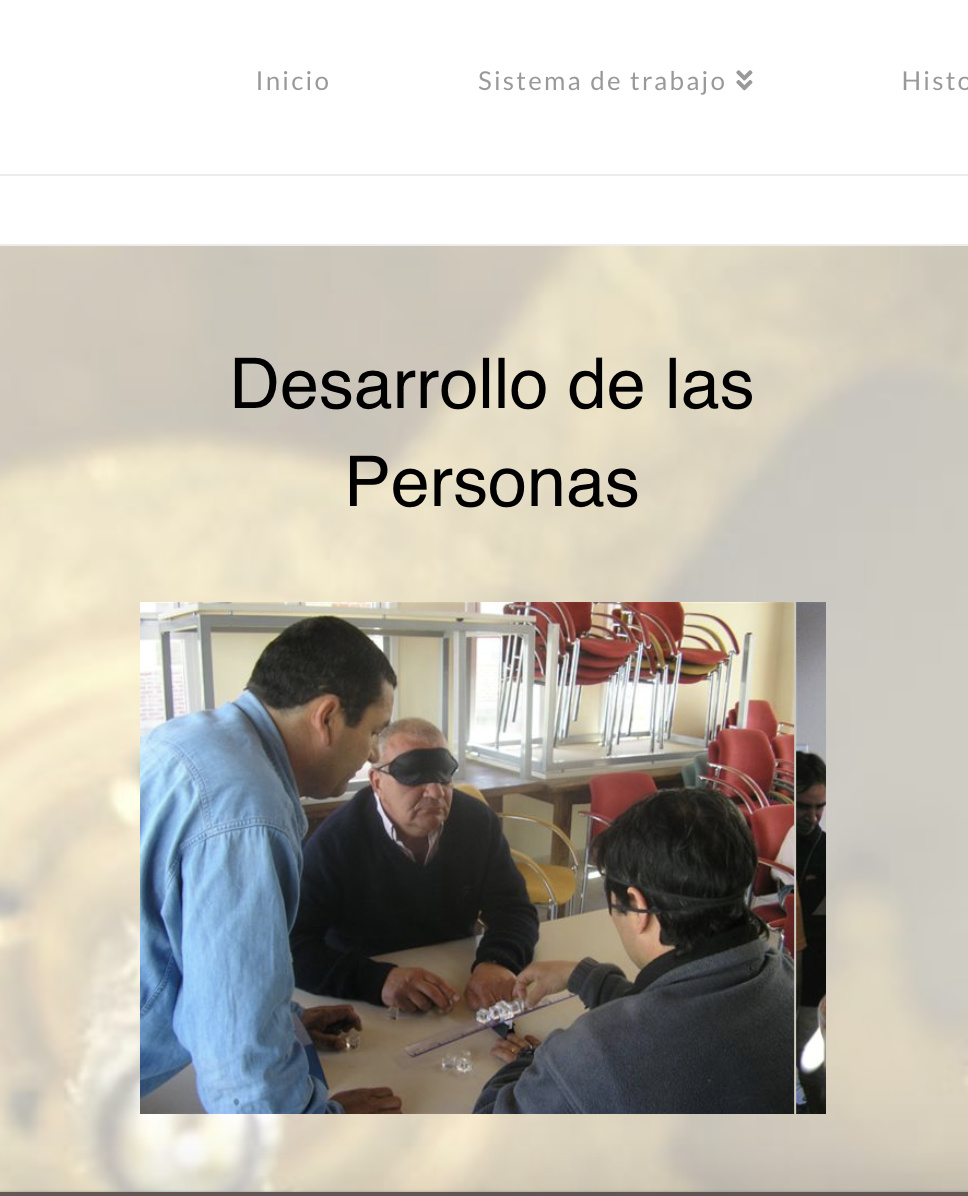The height and width of the screenshot is (1196, 968).
Task: Go to the Inicio page
Action: click(x=292, y=81)
